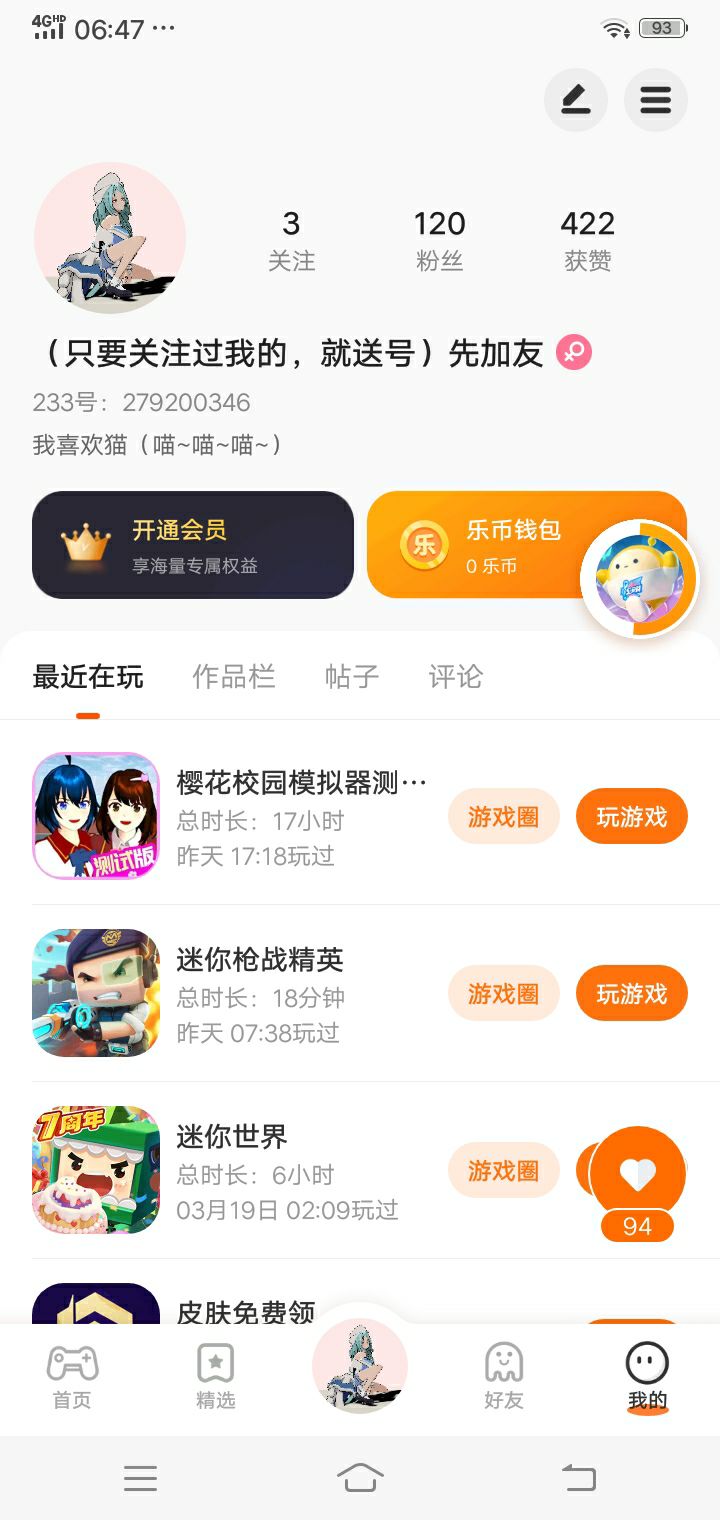This screenshot has height=1520, width=720.
Task: Open the 精选 tab
Action: coord(216,1375)
